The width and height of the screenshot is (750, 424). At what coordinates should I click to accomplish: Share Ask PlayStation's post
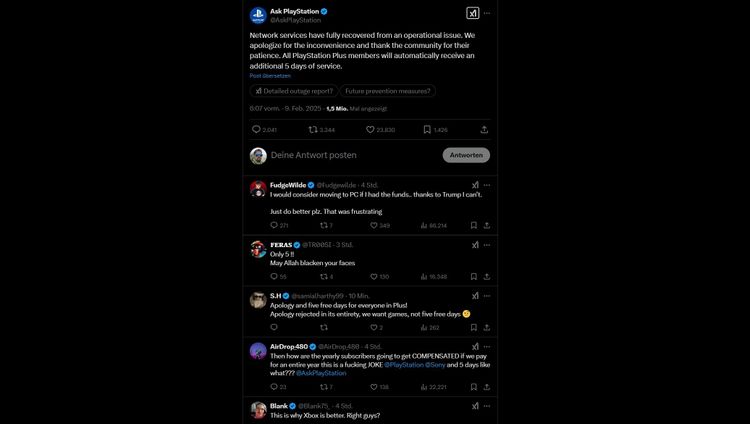point(484,129)
